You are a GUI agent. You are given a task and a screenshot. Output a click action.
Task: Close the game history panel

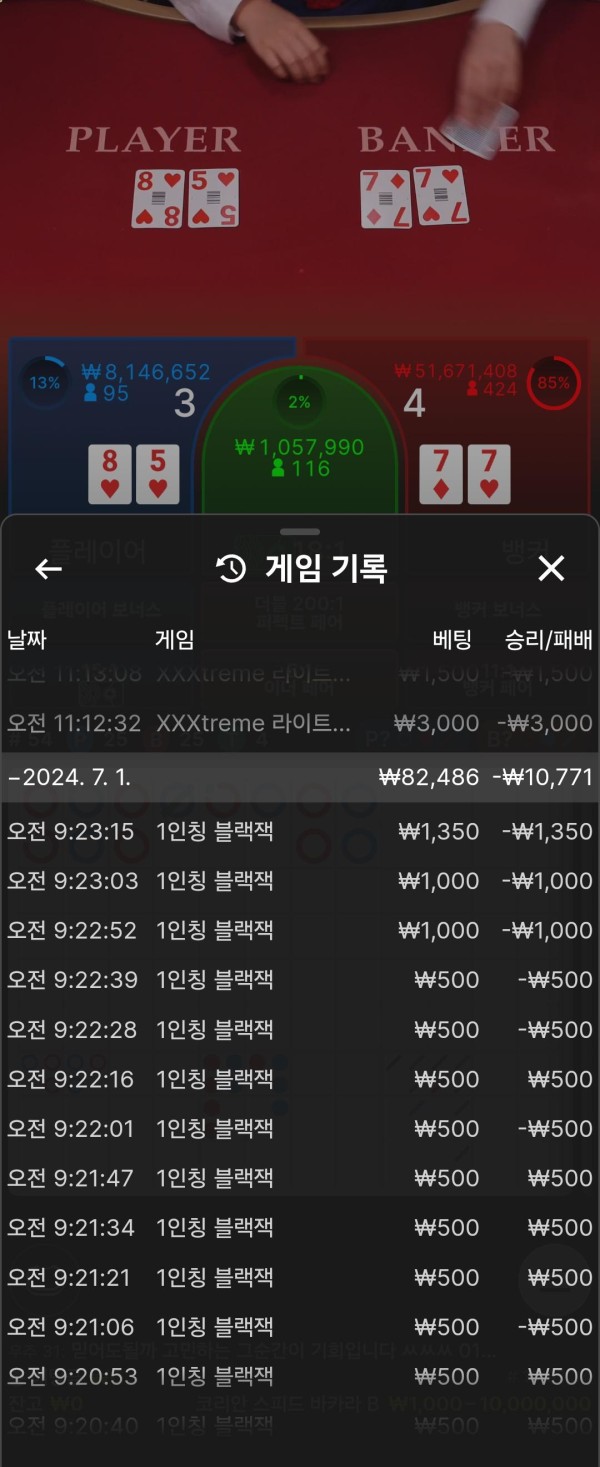tap(551, 569)
